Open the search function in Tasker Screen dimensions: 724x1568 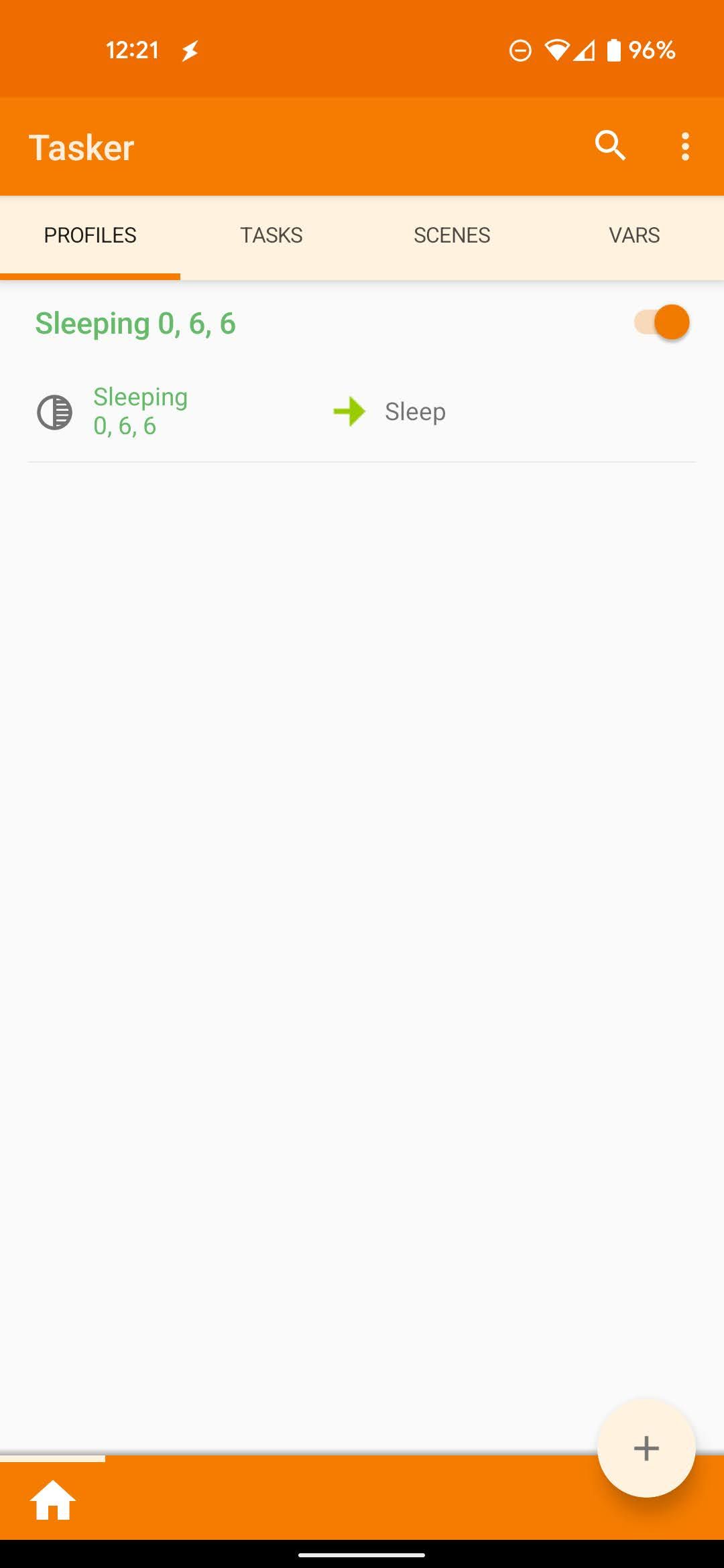(x=609, y=146)
